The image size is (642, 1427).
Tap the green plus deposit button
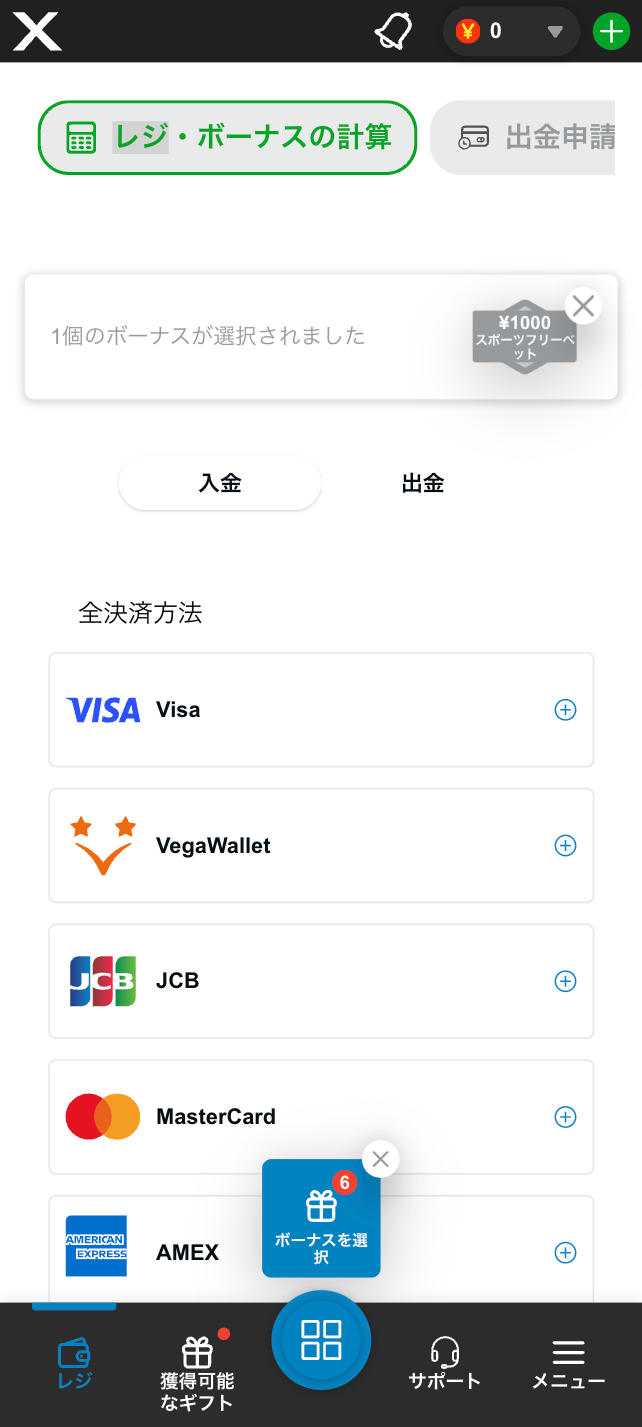pyautogui.click(x=611, y=31)
